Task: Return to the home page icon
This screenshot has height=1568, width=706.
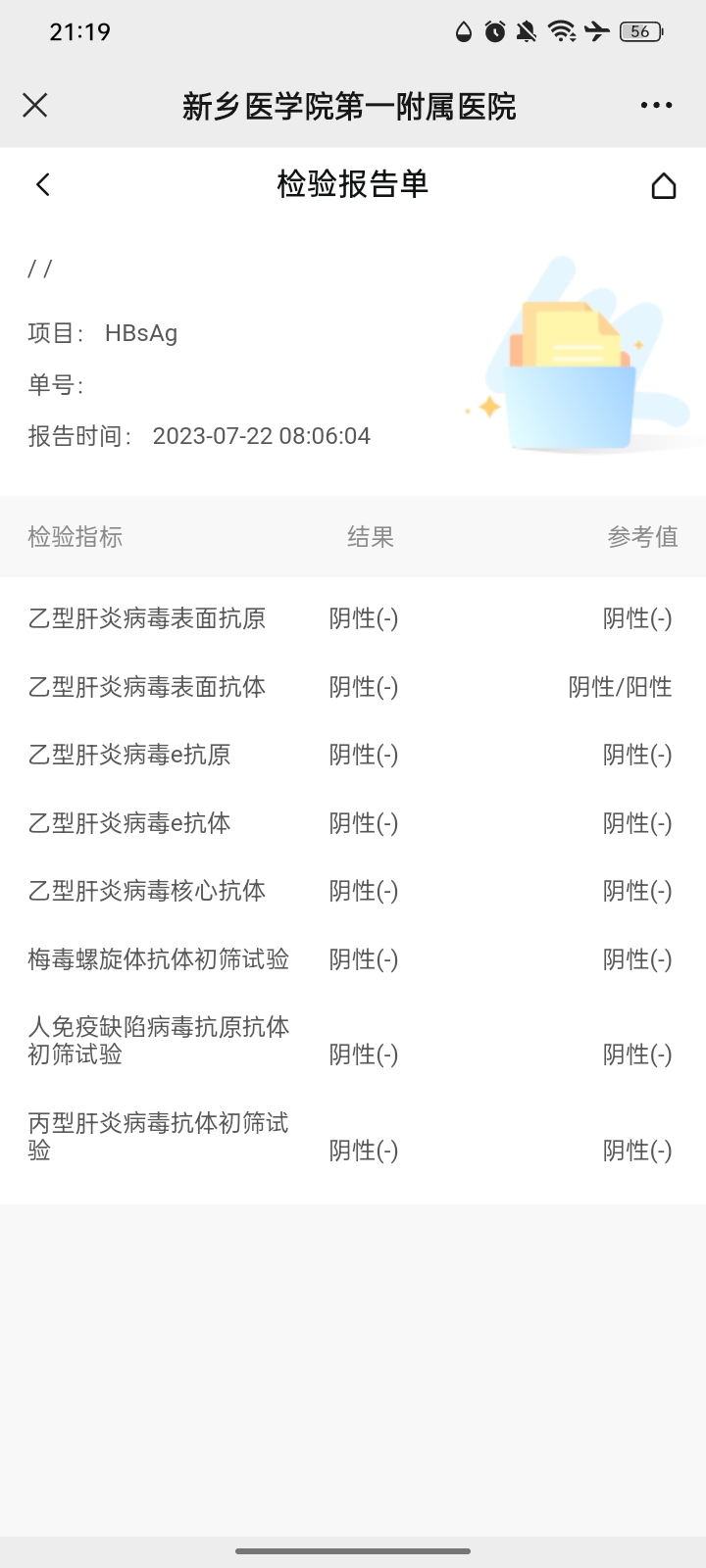Action: (664, 185)
